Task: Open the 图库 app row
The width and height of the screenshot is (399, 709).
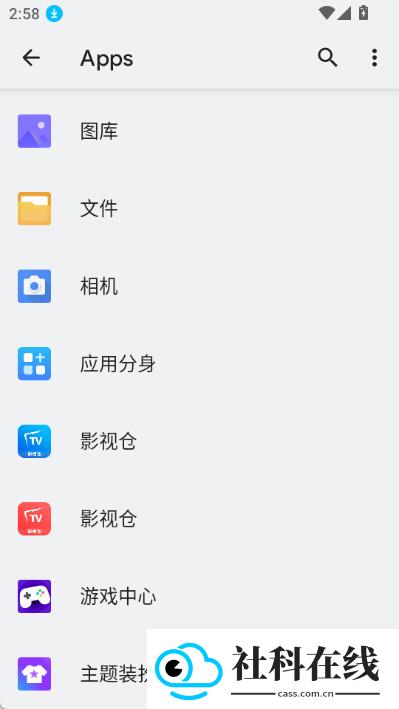Action: point(200,131)
